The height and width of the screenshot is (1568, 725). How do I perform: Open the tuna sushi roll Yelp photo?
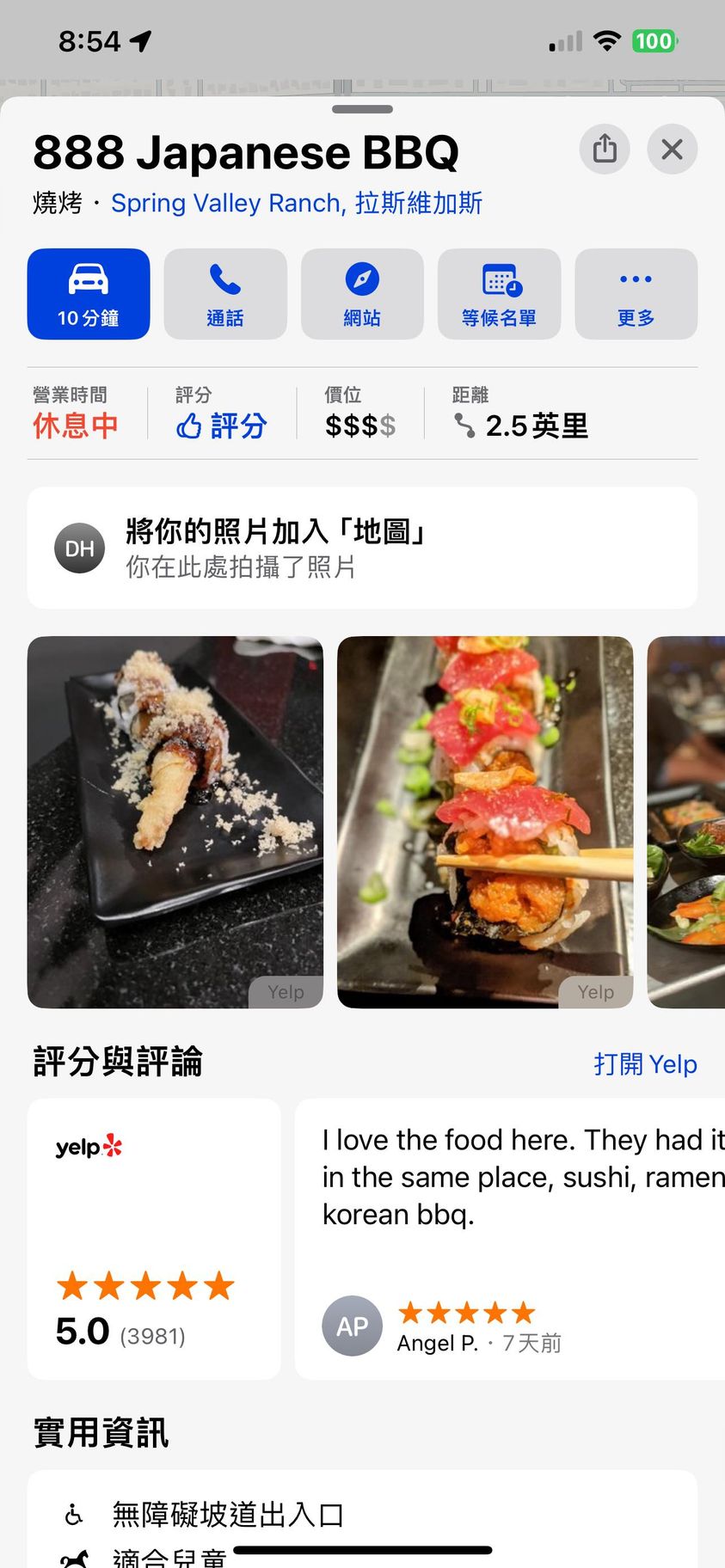485,822
